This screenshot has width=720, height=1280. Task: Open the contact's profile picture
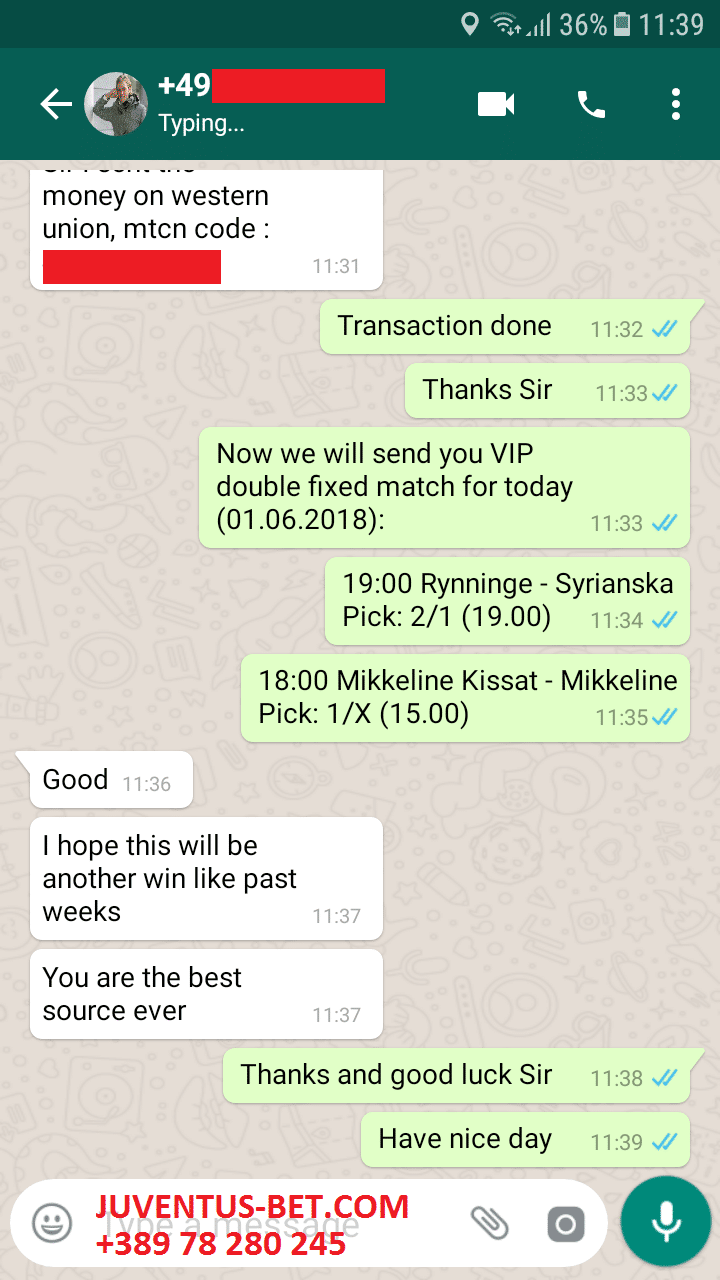coord(116,104)
